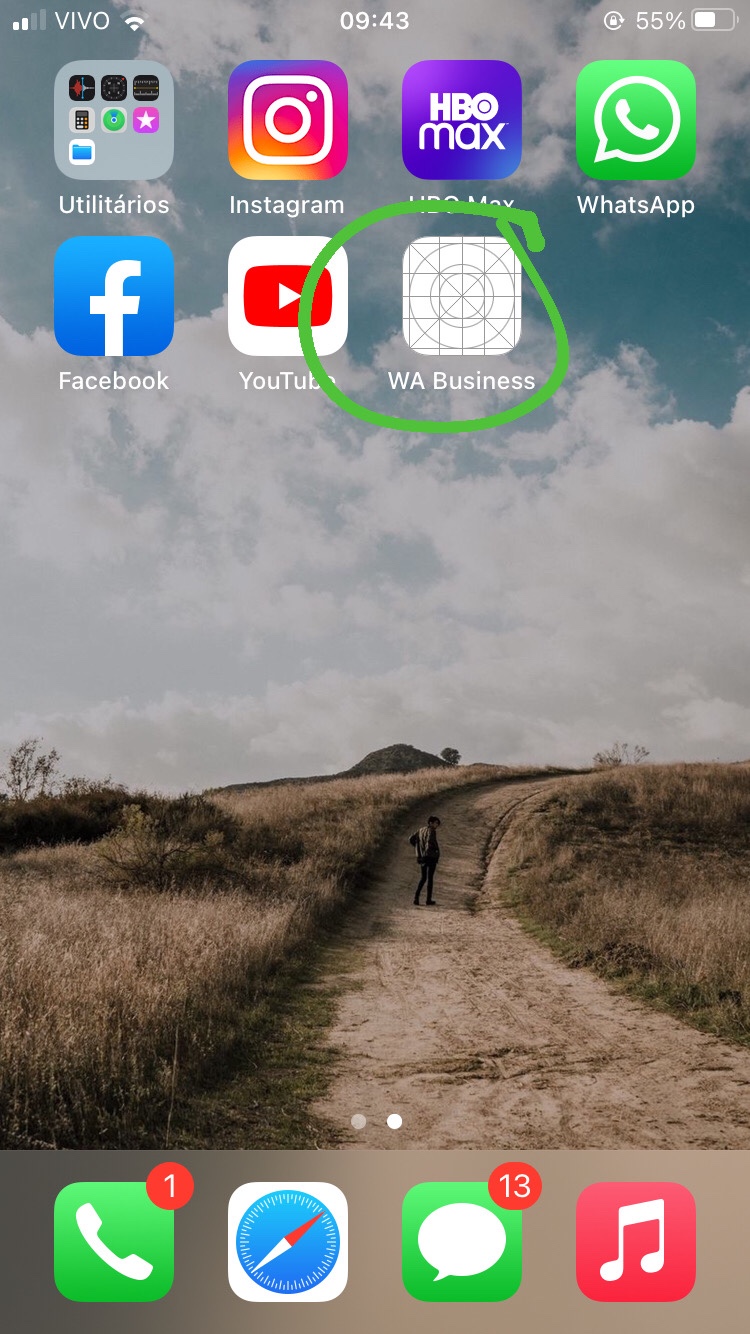
Task: Open Messages with 13 unread
Action: tap(462, 1242)
